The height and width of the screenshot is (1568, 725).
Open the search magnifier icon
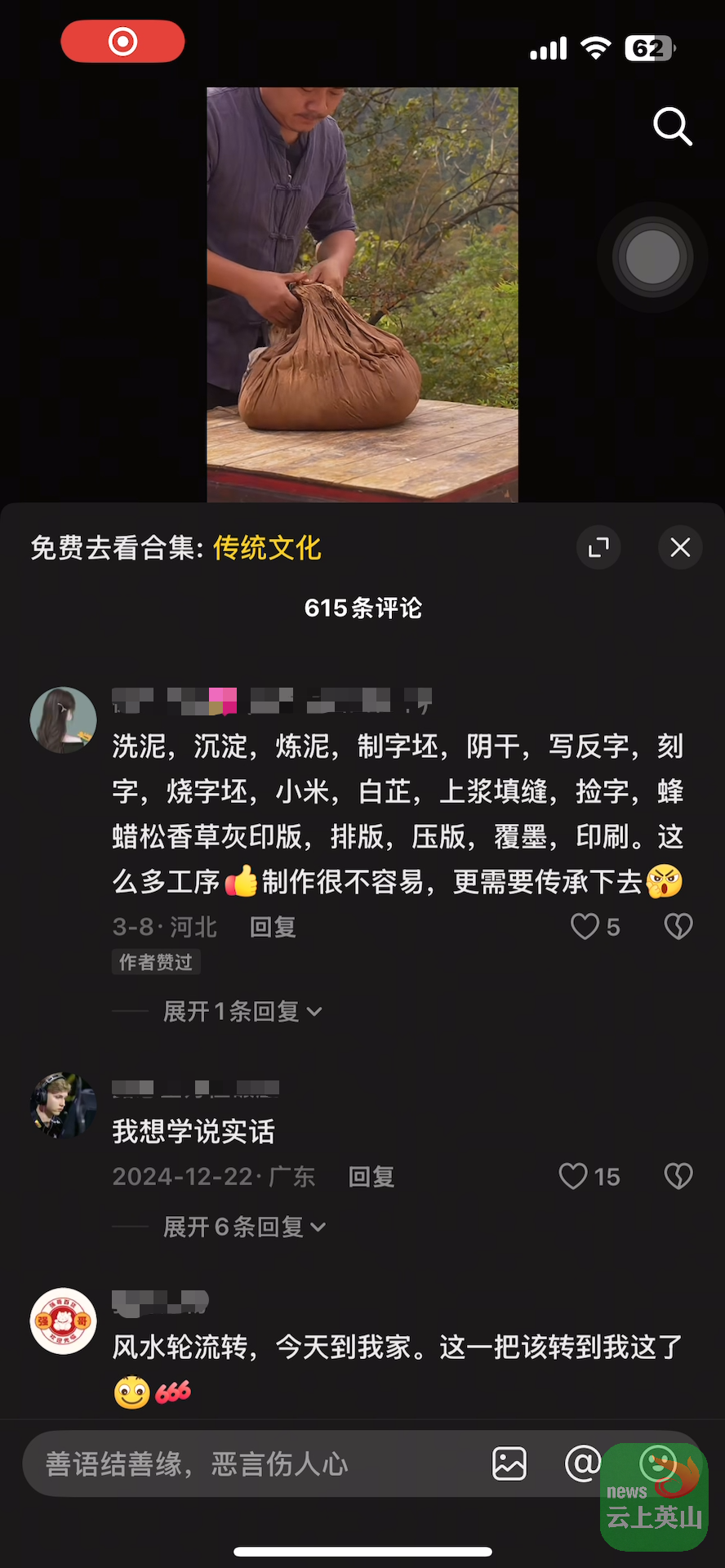pyautogui.click(x=673, y=127)
